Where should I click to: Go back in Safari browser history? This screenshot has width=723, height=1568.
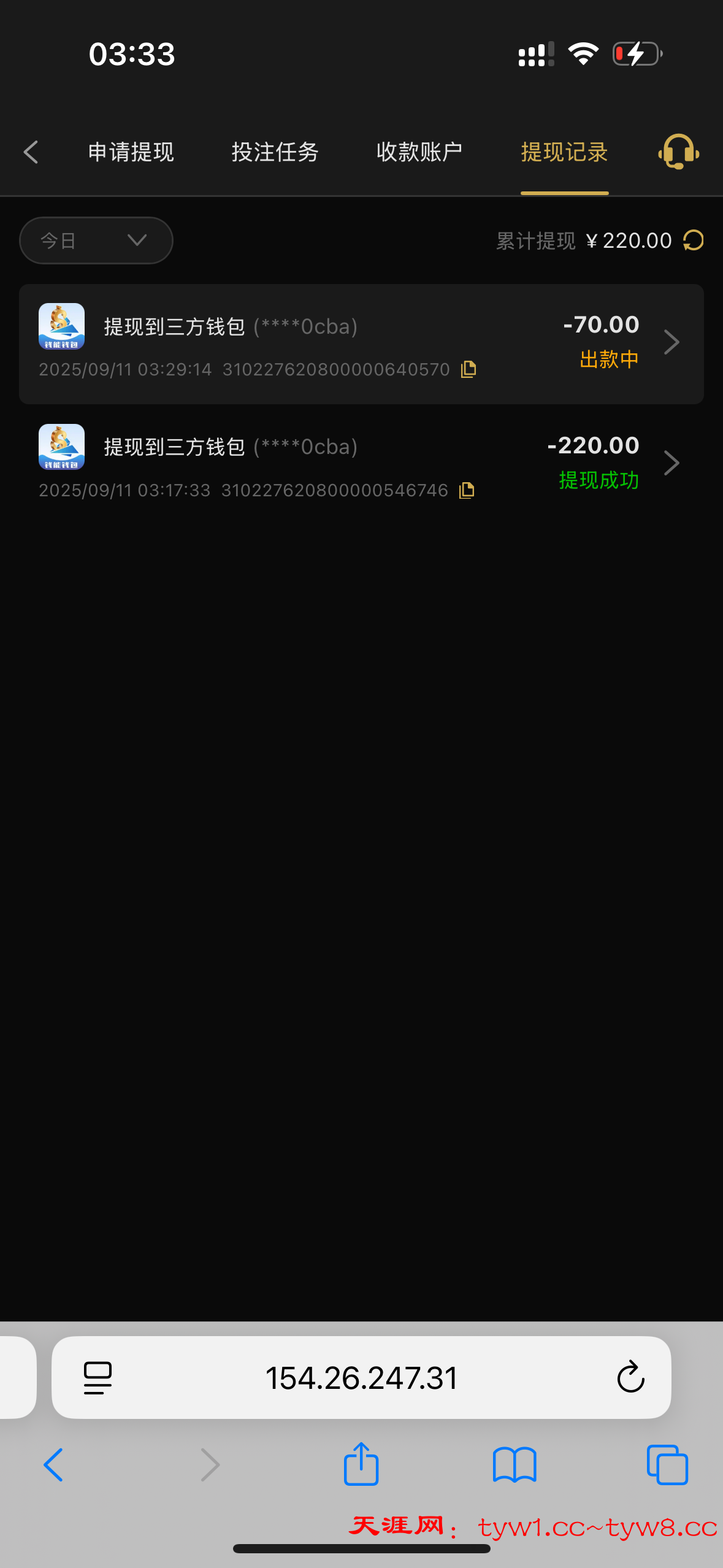[x=53, y=1465]
